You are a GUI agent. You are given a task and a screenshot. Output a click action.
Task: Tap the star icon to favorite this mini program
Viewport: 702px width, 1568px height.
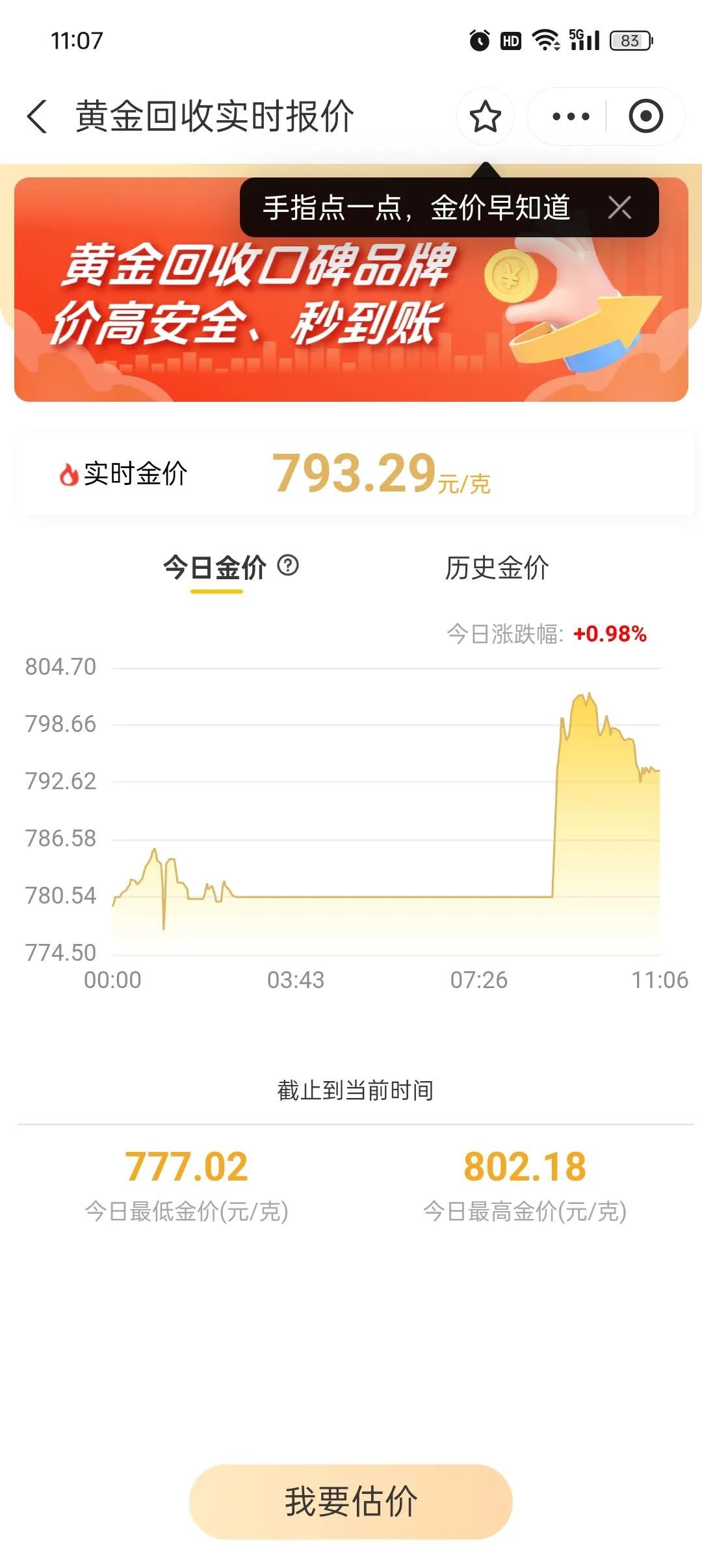click(485, 117)
